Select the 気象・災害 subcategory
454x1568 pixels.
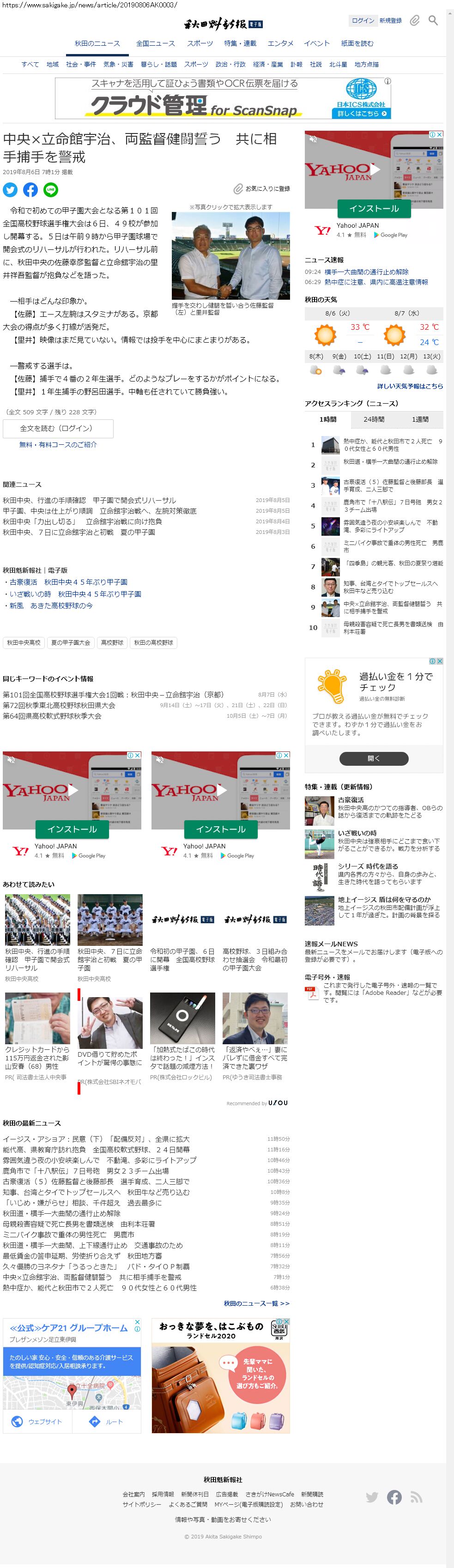click(118, 65)
